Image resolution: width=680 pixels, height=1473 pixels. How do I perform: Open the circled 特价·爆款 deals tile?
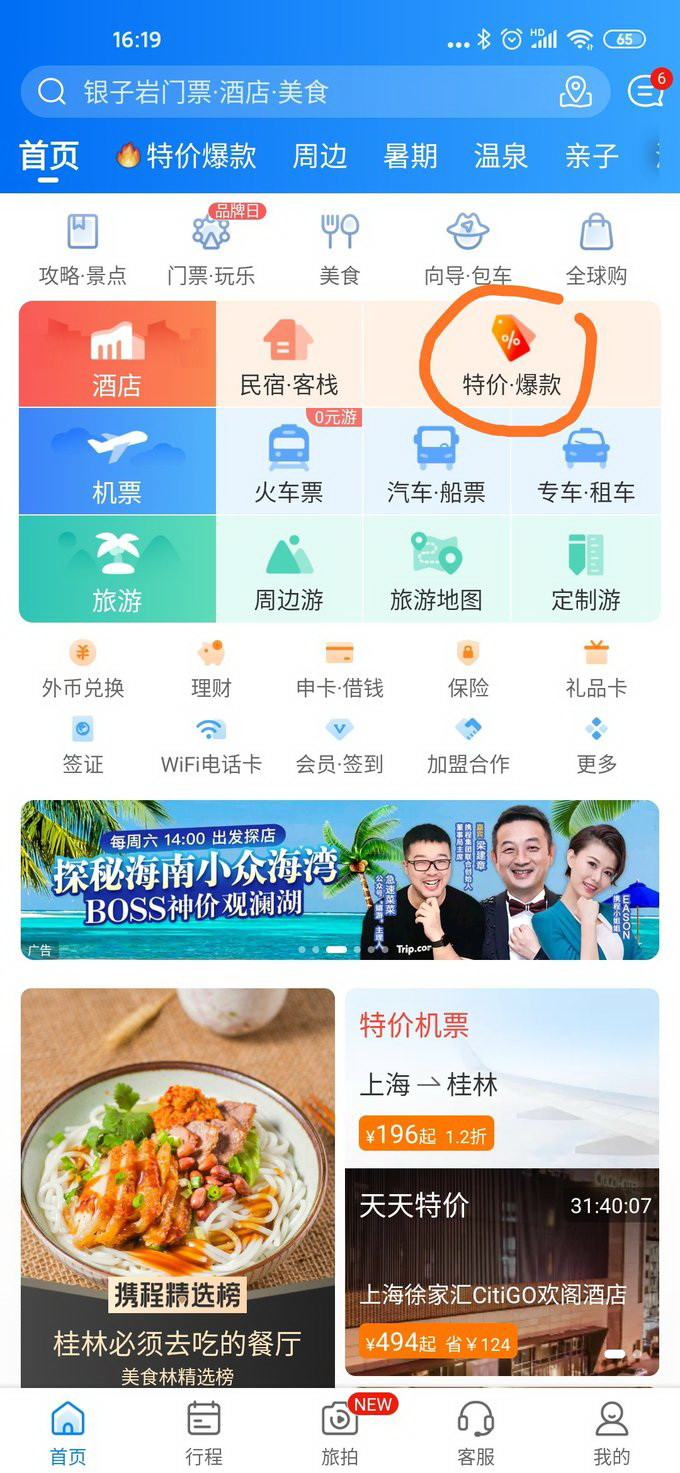(x=511, y=354)
